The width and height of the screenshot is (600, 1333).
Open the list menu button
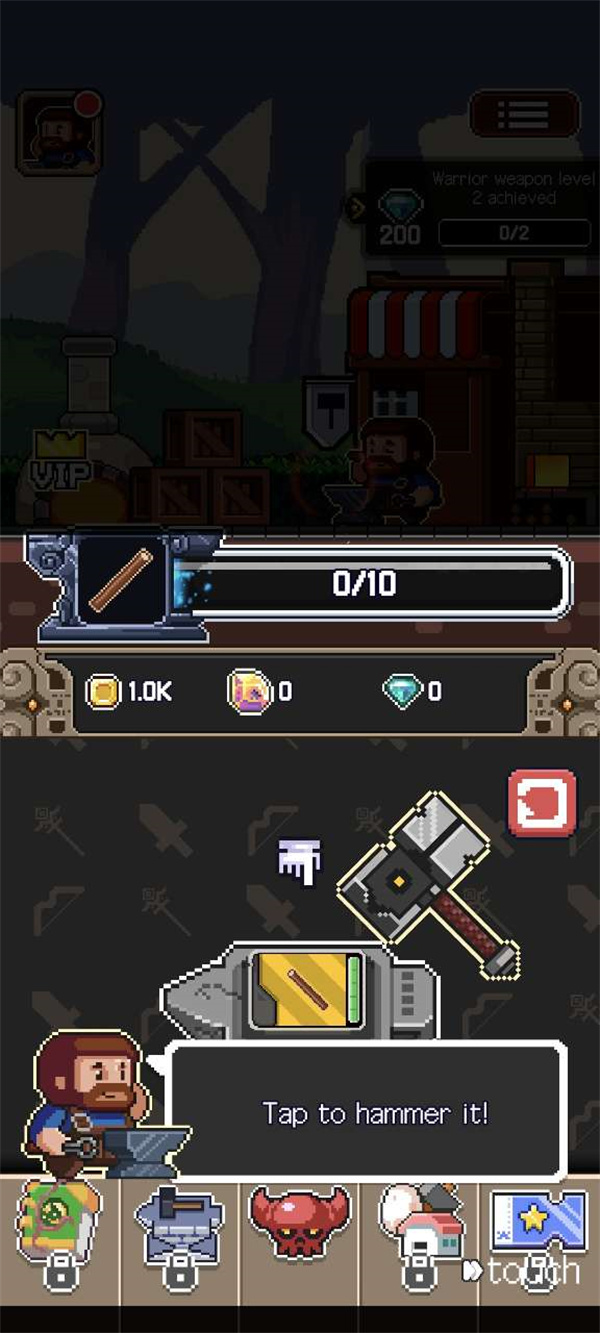point(524,113)
